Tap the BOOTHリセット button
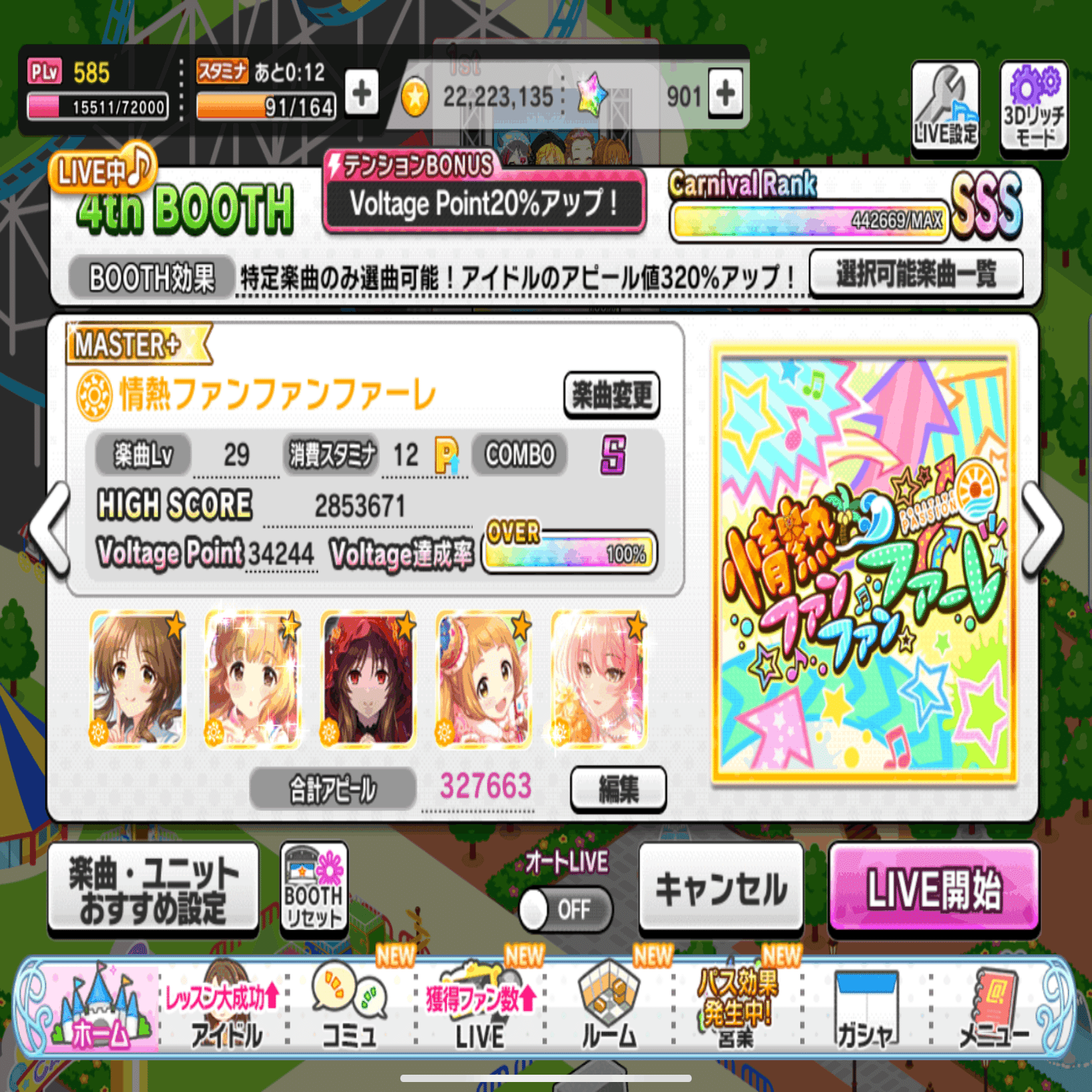The width and height of the screenshot is (1092, 1092). point(314,890)
